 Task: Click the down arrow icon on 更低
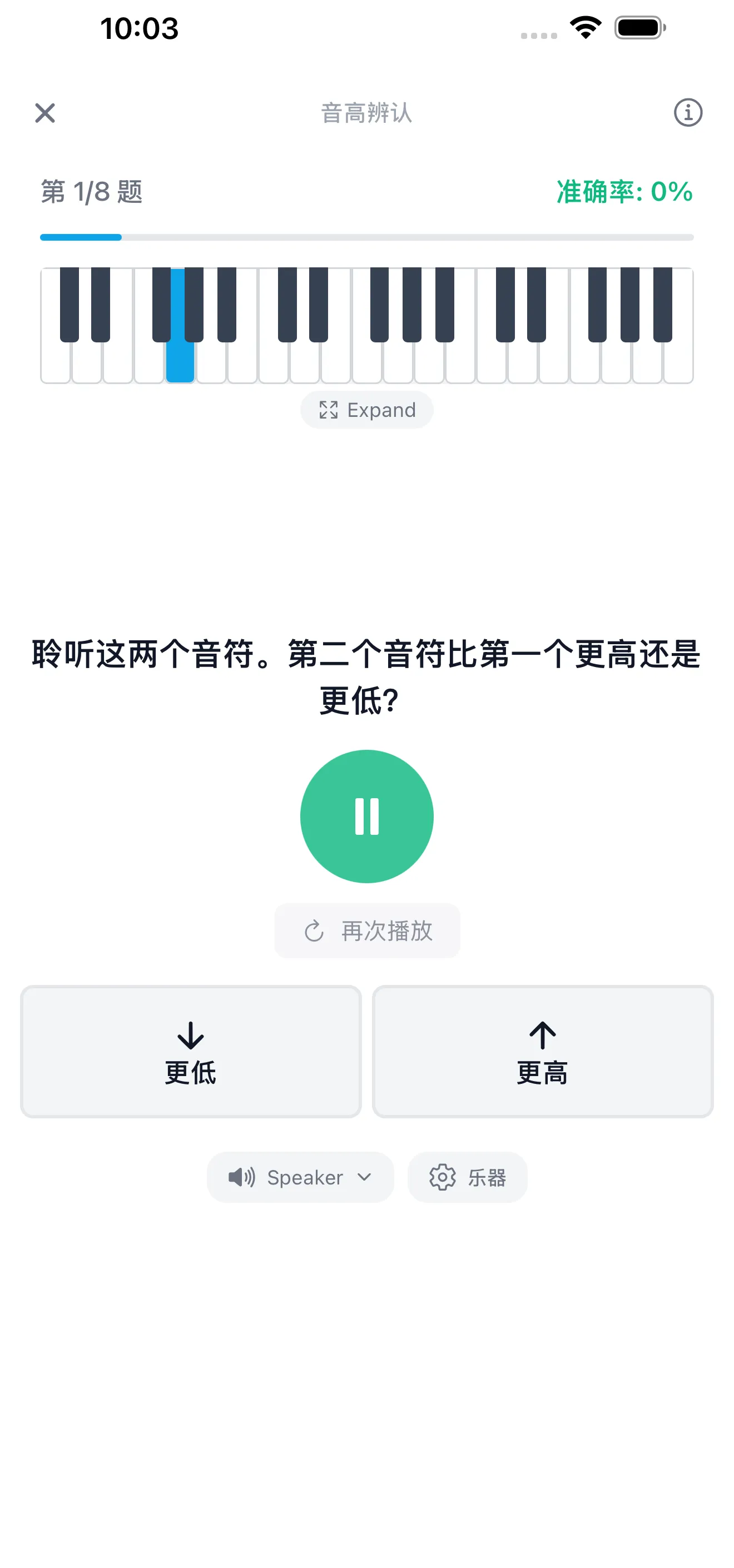[x=190, y=1033]
